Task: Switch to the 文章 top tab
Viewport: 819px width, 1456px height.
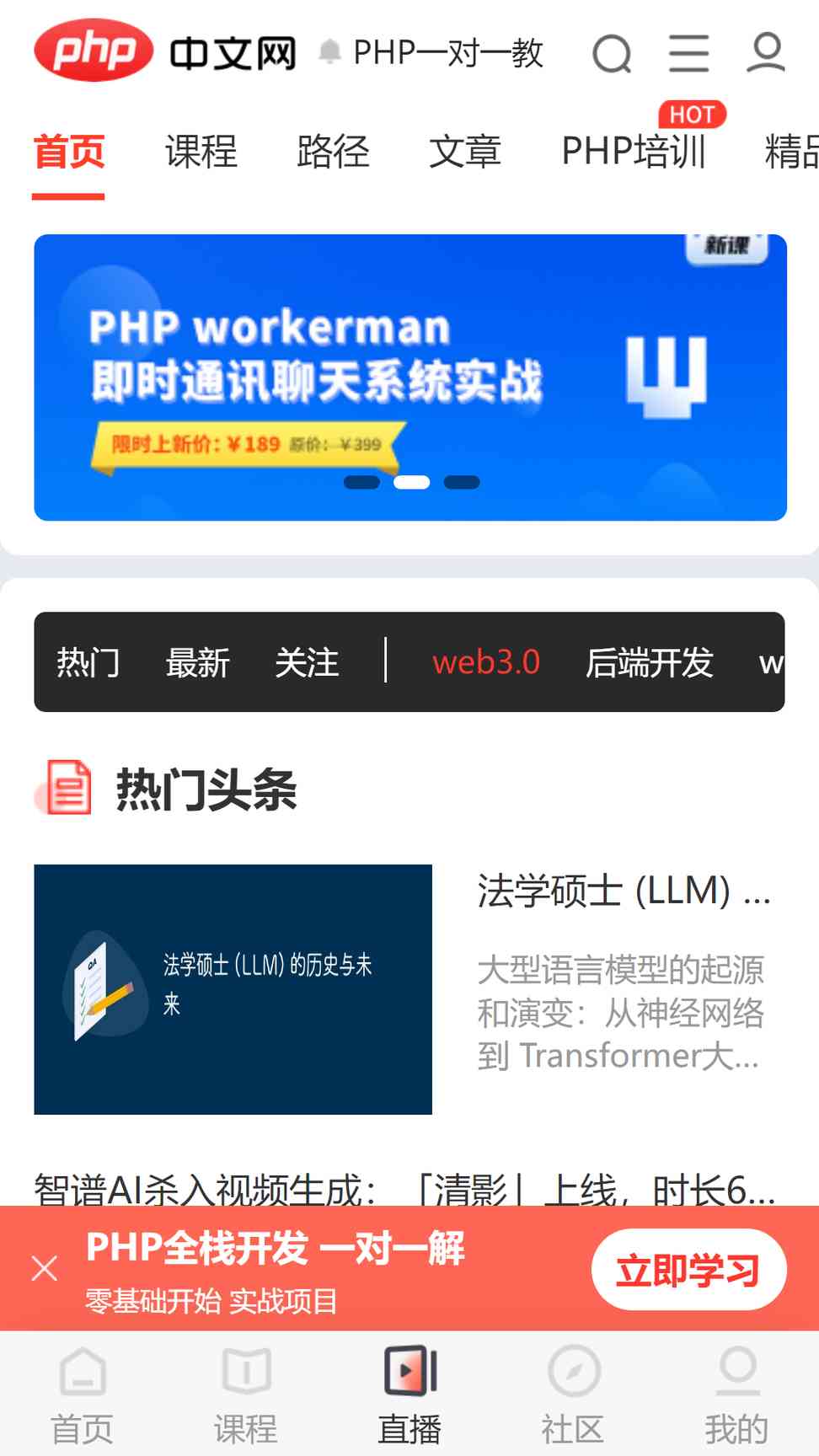Action: pyautogui.click(x=465, y=152)
